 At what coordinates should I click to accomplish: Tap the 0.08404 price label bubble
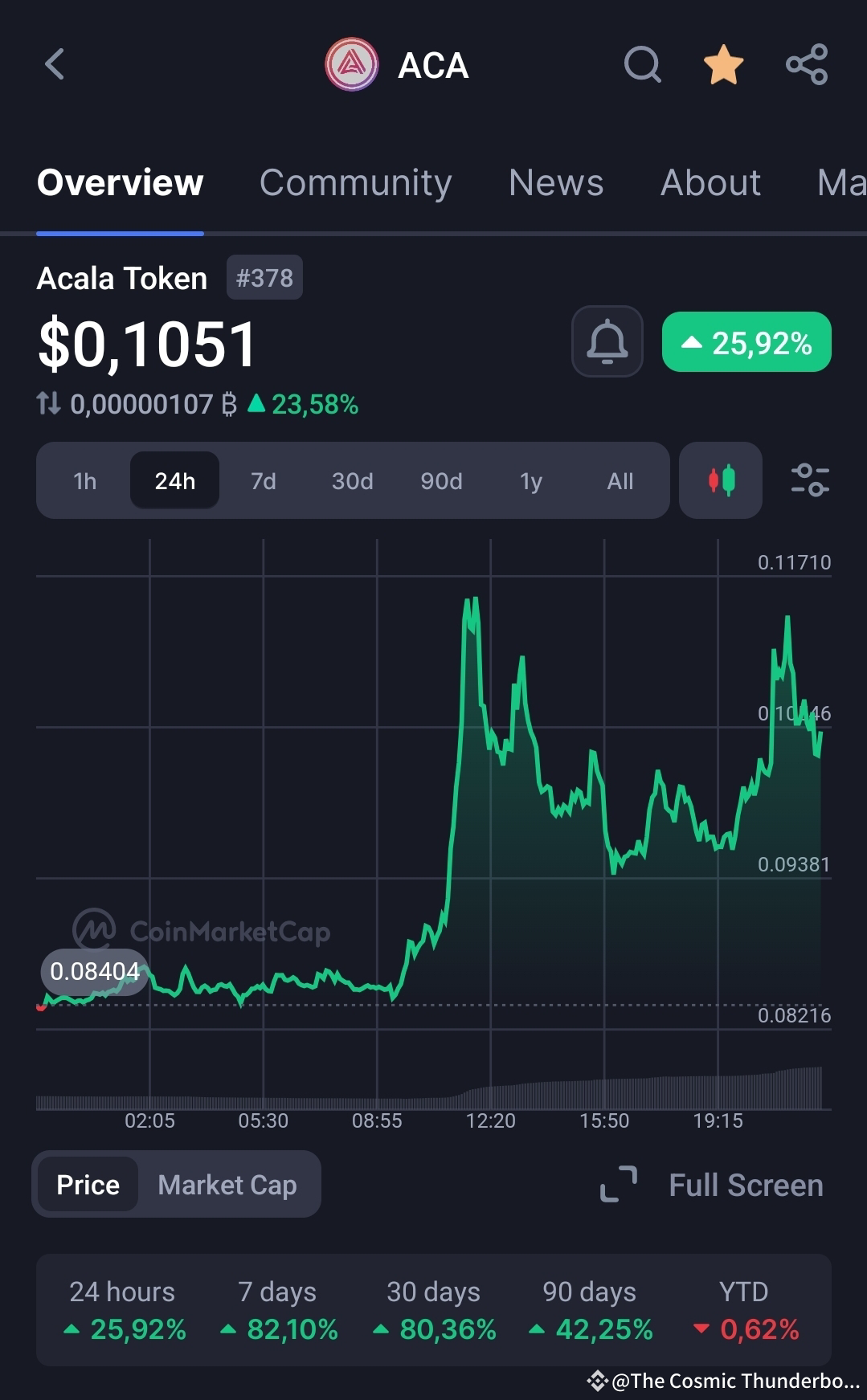pos(93,971)
